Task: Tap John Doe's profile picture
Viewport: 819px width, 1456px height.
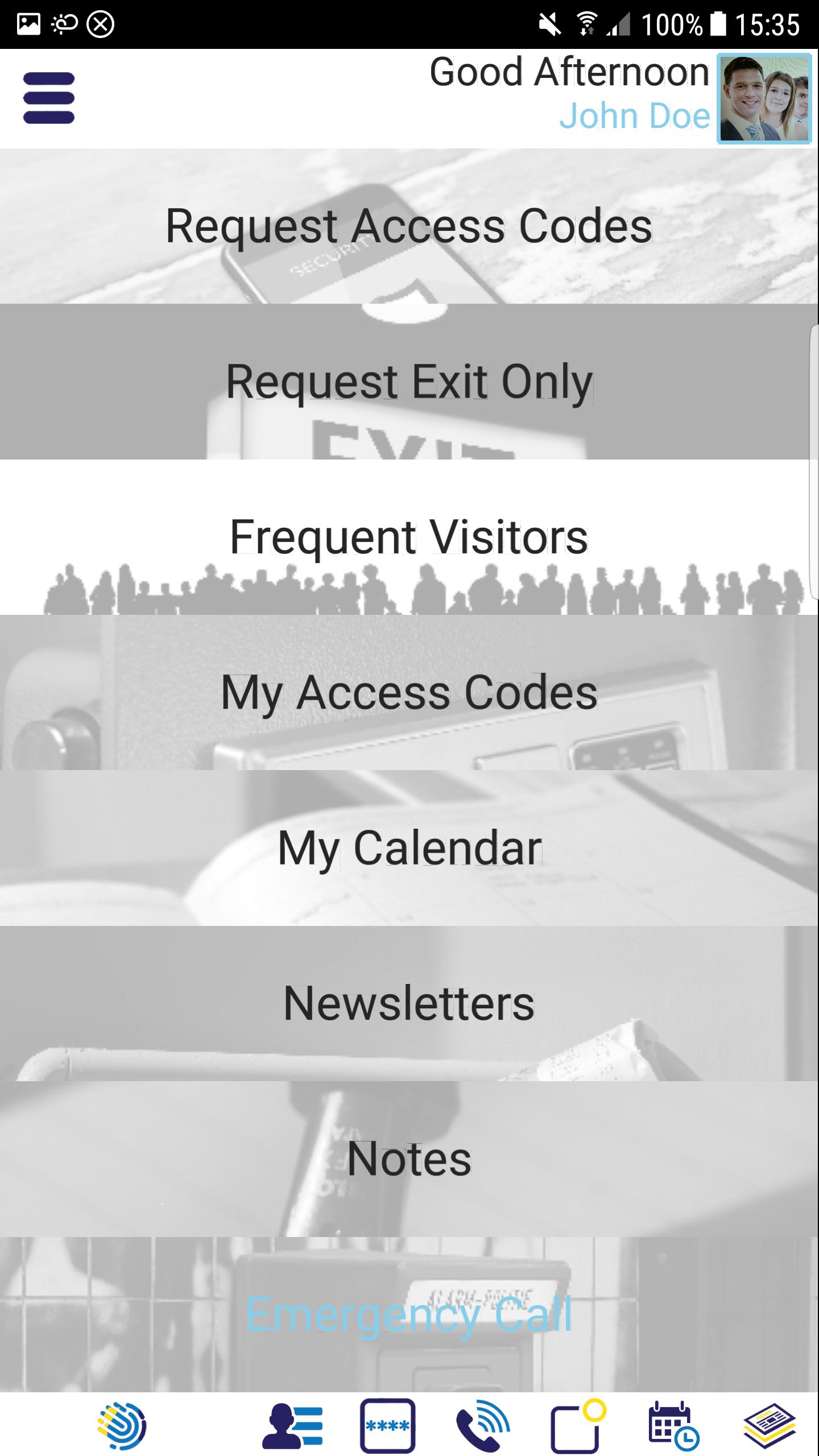Action: click(x=764, y=98)
